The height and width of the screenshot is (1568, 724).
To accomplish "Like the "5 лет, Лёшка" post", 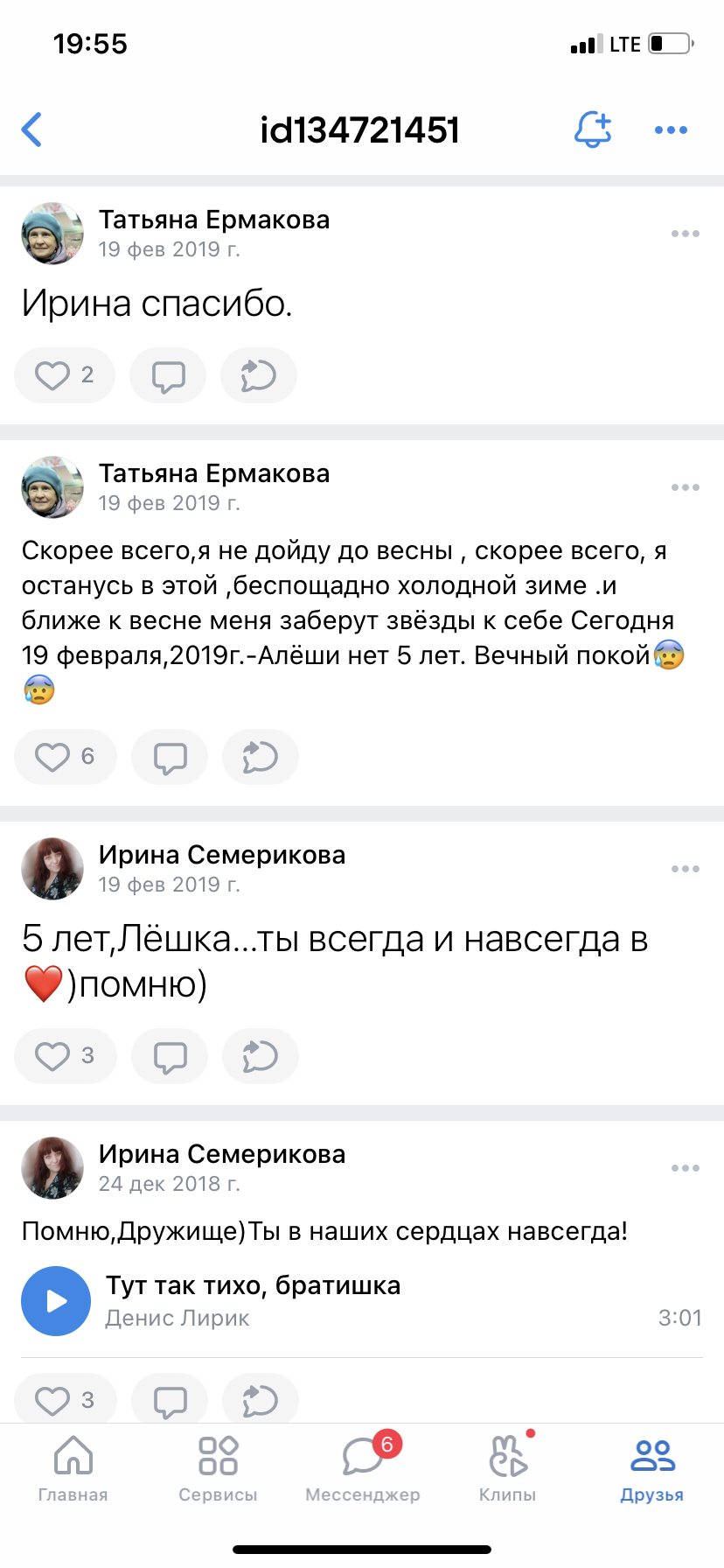I will pyautogui.click(x=65, y=1056).
